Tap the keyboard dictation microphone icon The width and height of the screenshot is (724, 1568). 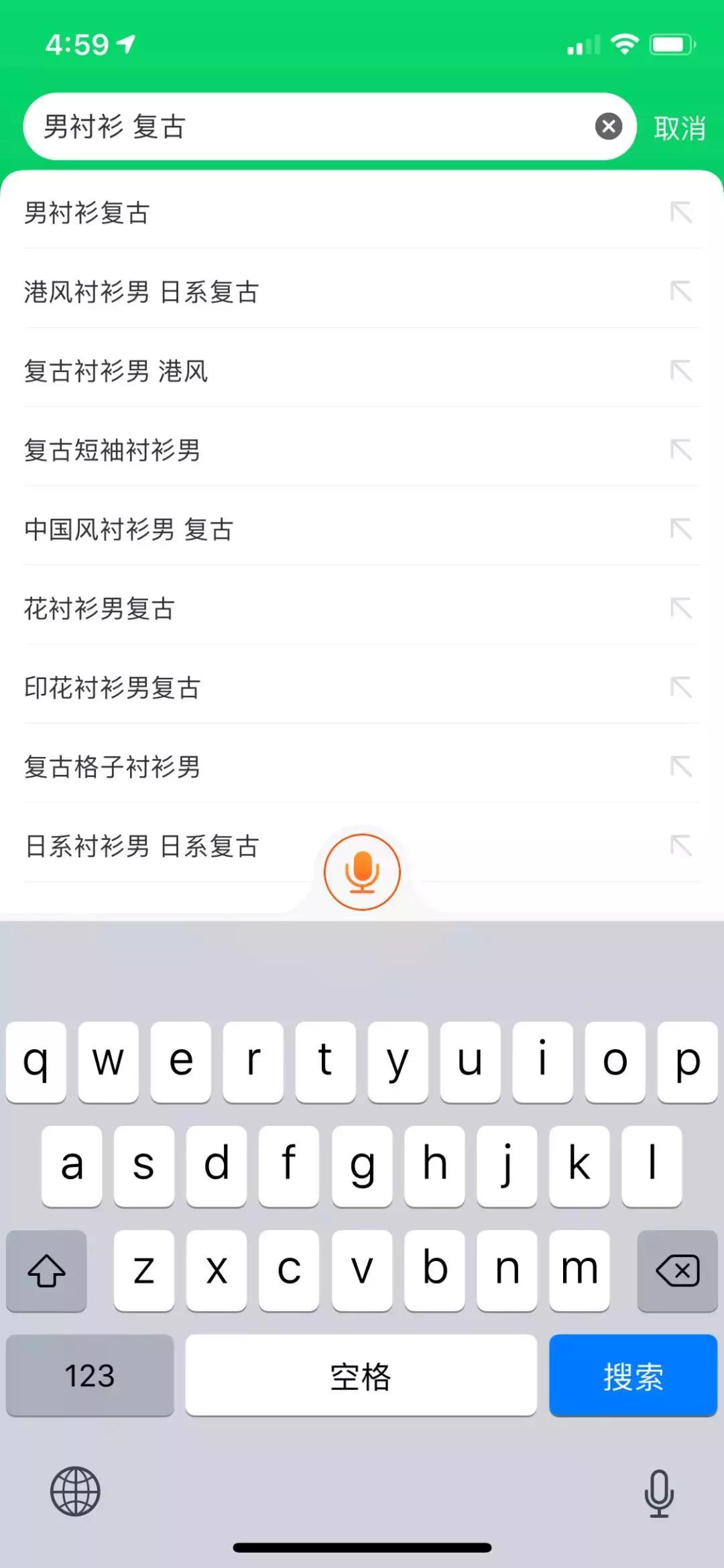click(658, 1494)
